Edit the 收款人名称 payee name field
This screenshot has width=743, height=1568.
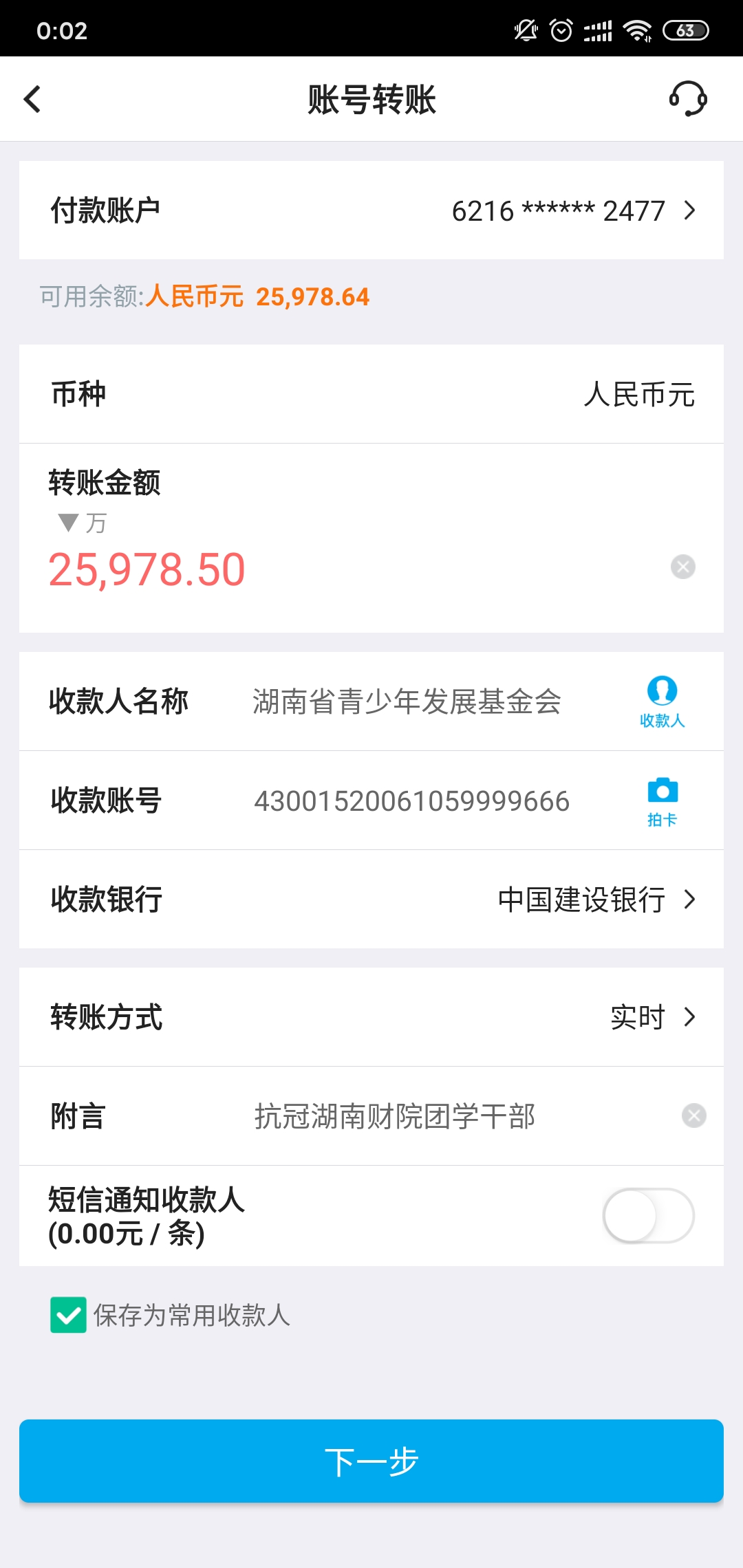407,701
